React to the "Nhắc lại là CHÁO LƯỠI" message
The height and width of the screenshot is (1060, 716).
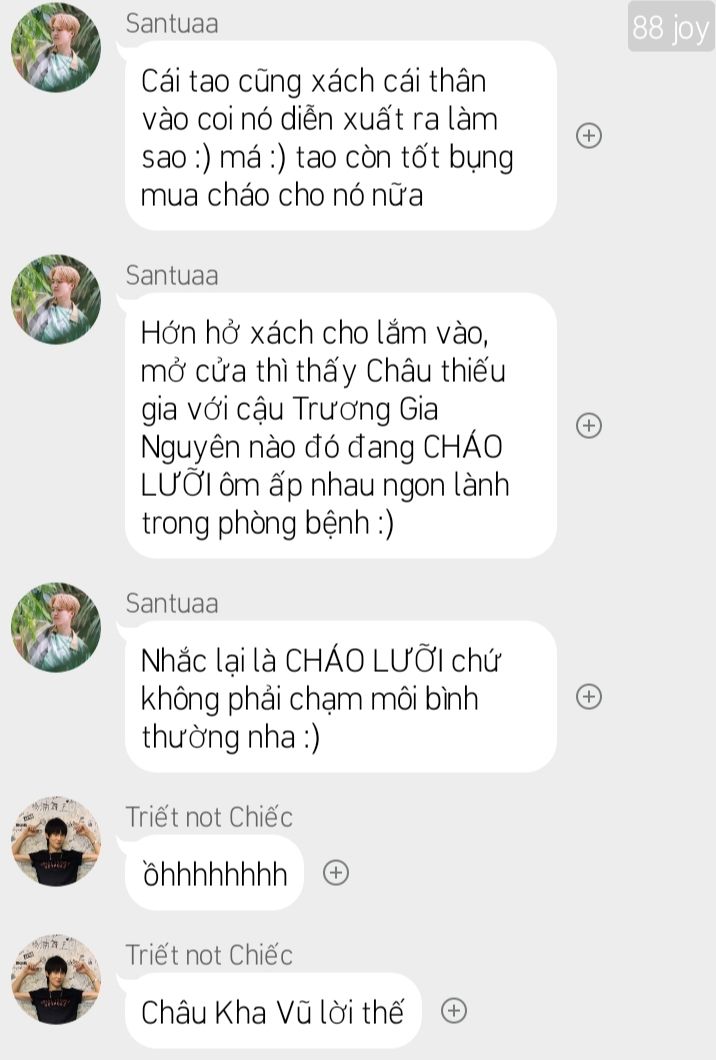point(589,697)
